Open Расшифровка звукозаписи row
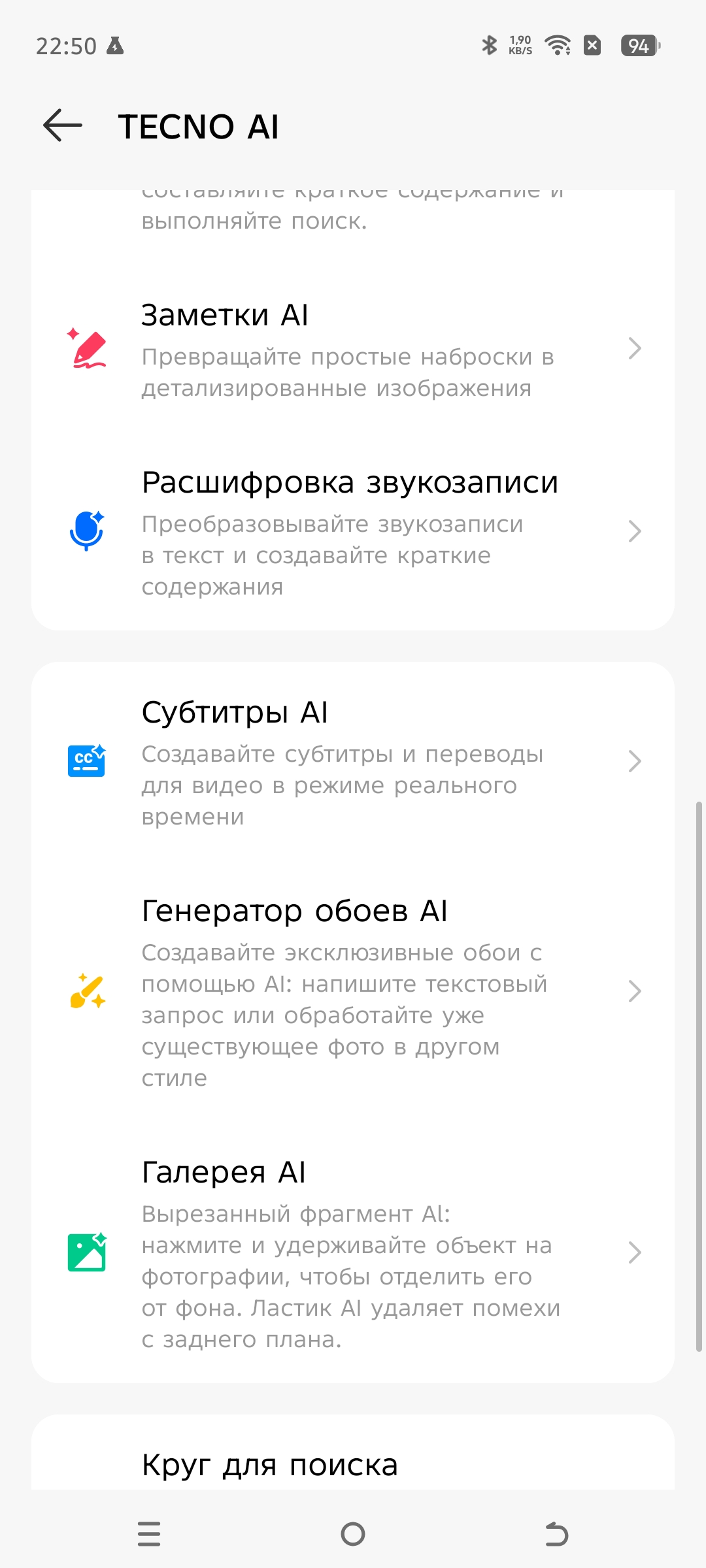This screenshot has width=706, height=1568. pos(353,532)
